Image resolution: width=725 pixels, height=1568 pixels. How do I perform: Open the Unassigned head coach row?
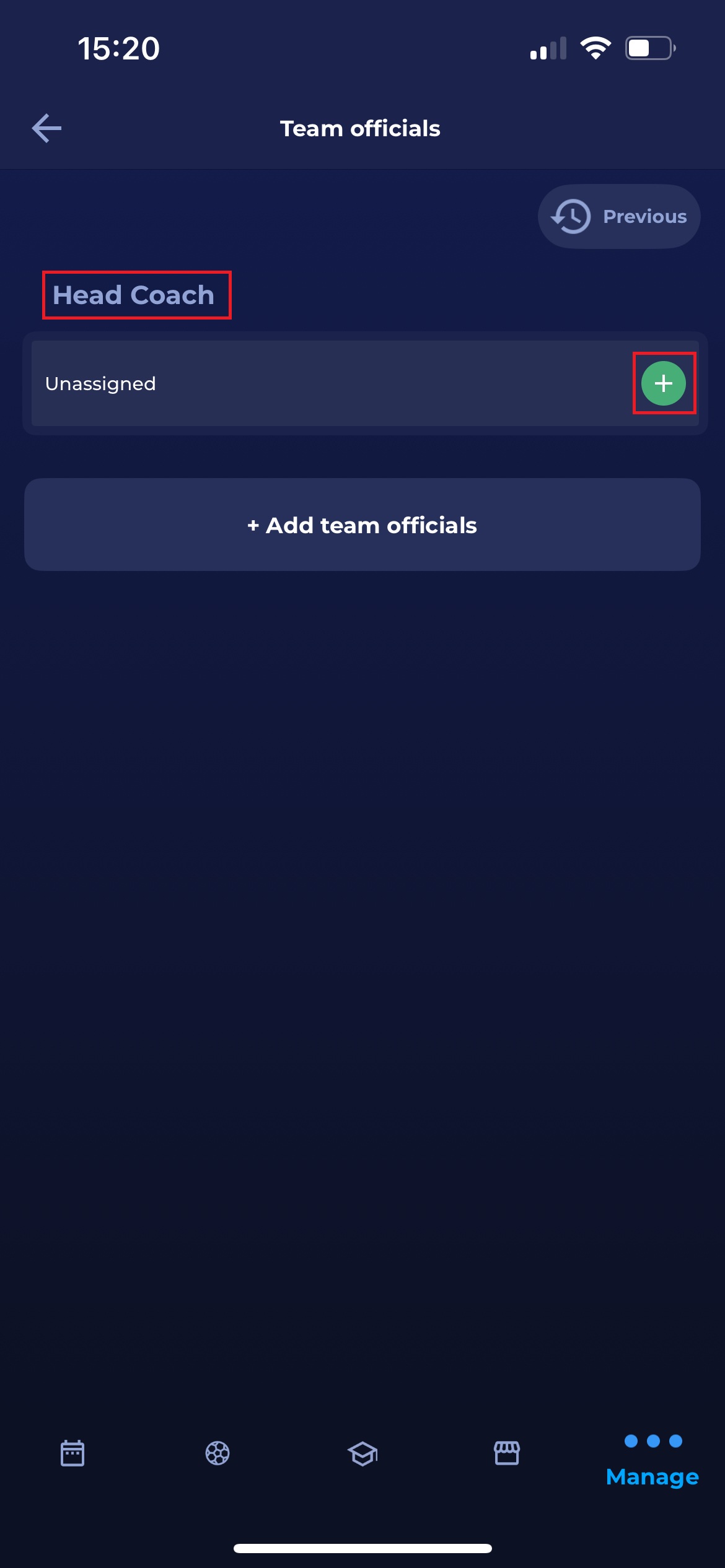point(310,383)
